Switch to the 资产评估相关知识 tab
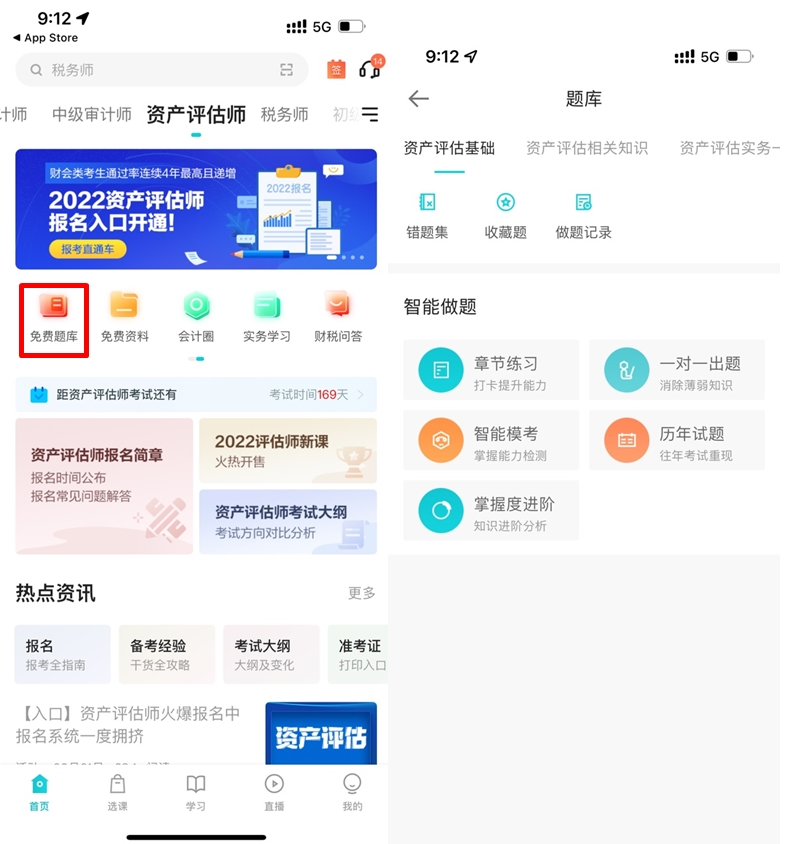Viewport: 788px width, 844px height. [x=587, y=148]
